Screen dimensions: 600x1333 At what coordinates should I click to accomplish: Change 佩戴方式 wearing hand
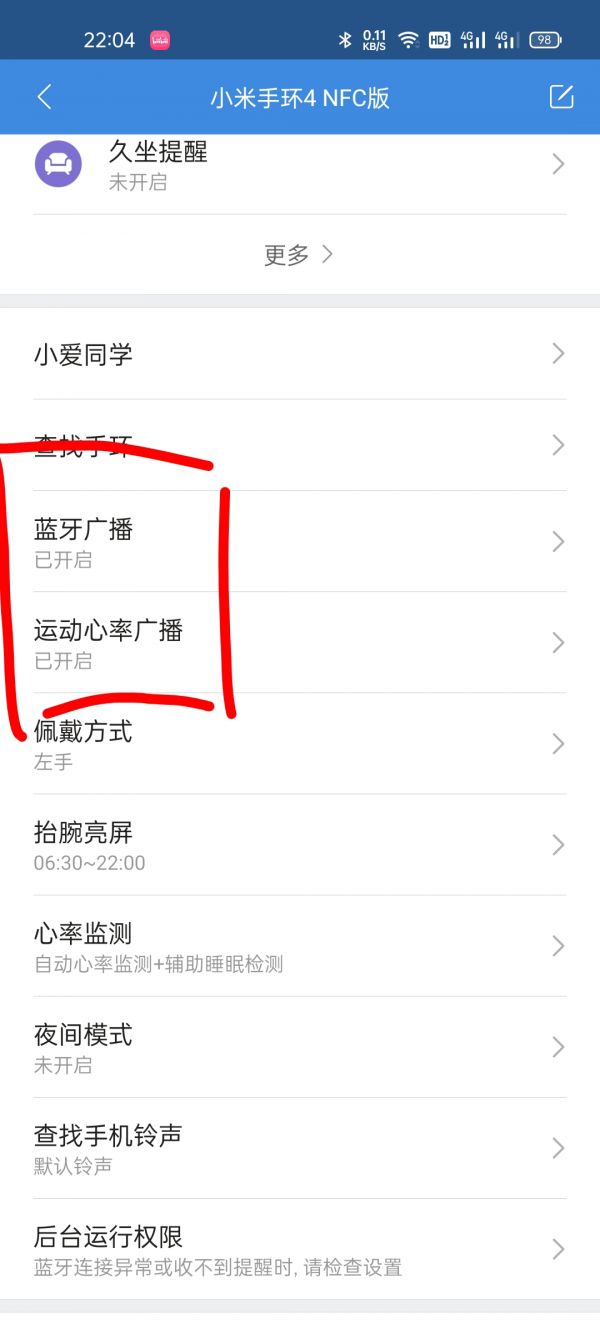(x=300, y=744)
